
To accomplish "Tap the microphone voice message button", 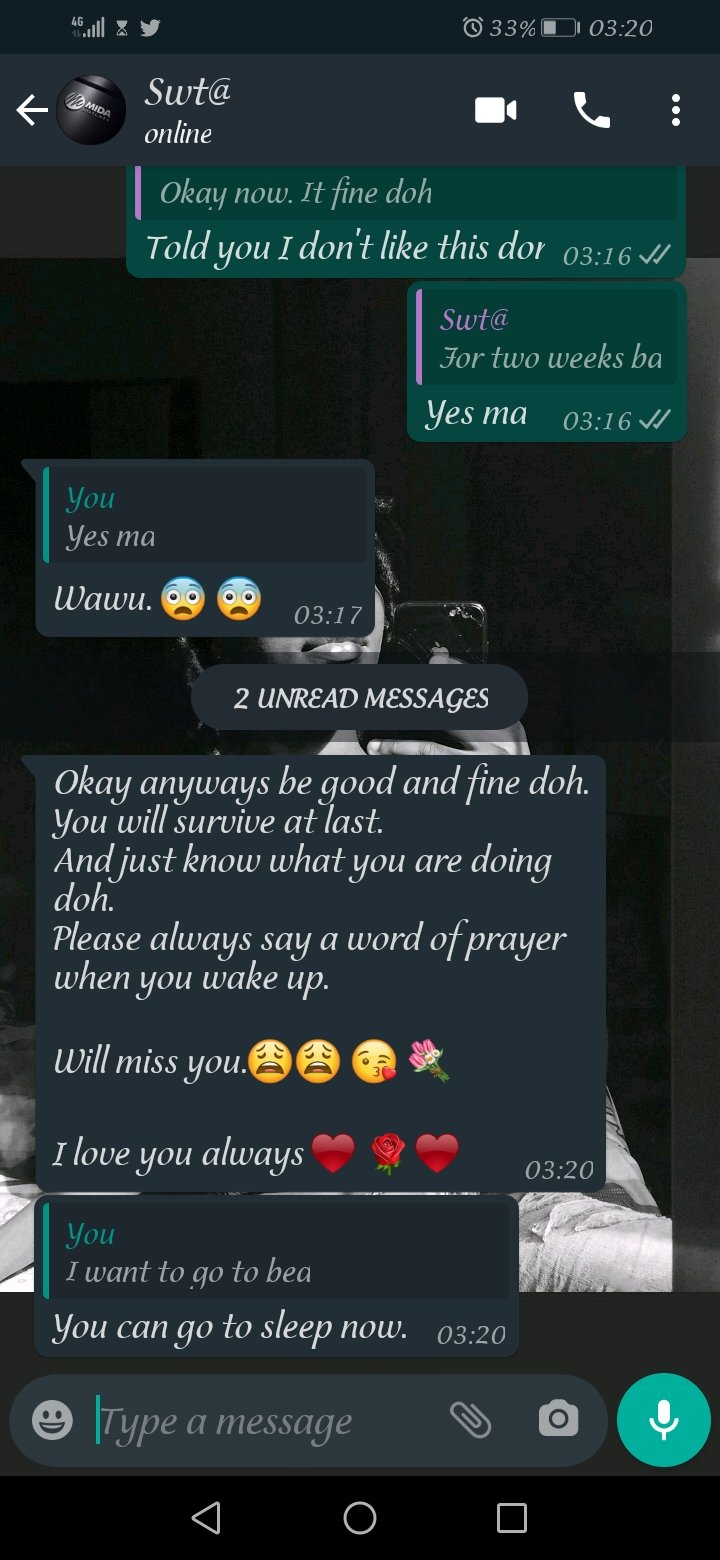I will tap(663, 1420).
